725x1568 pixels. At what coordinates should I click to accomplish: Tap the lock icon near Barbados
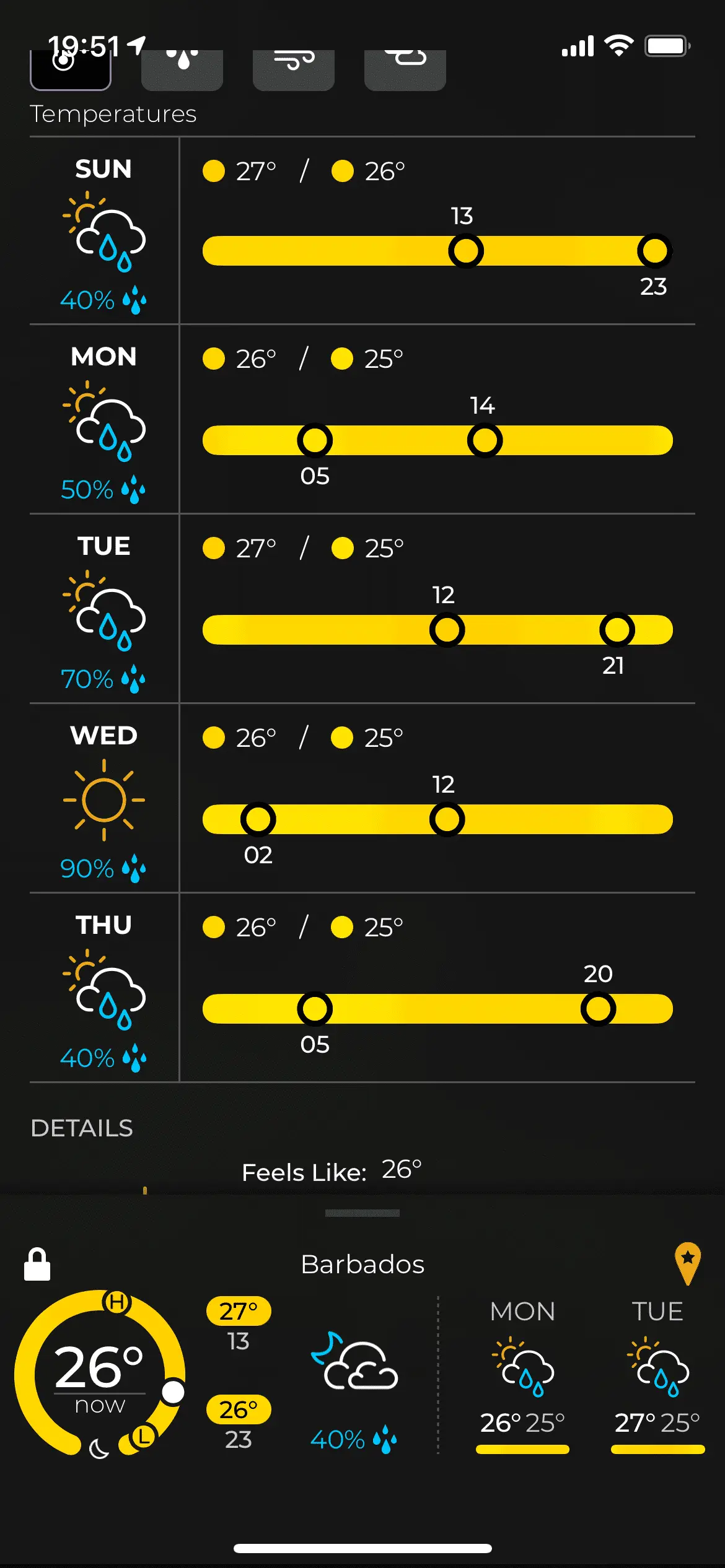(x=37, y=1265)
